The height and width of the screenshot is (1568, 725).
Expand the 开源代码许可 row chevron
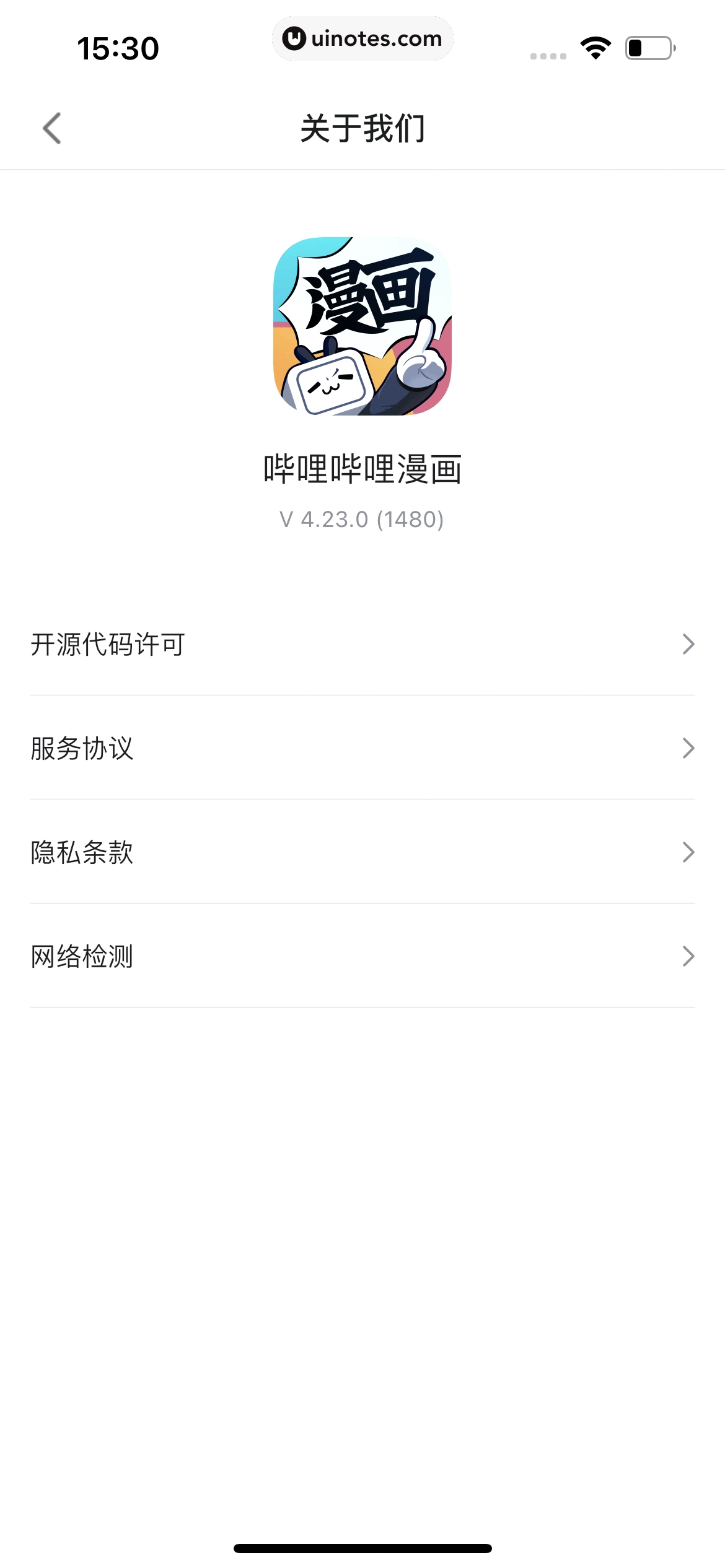(x=688, y=645)
